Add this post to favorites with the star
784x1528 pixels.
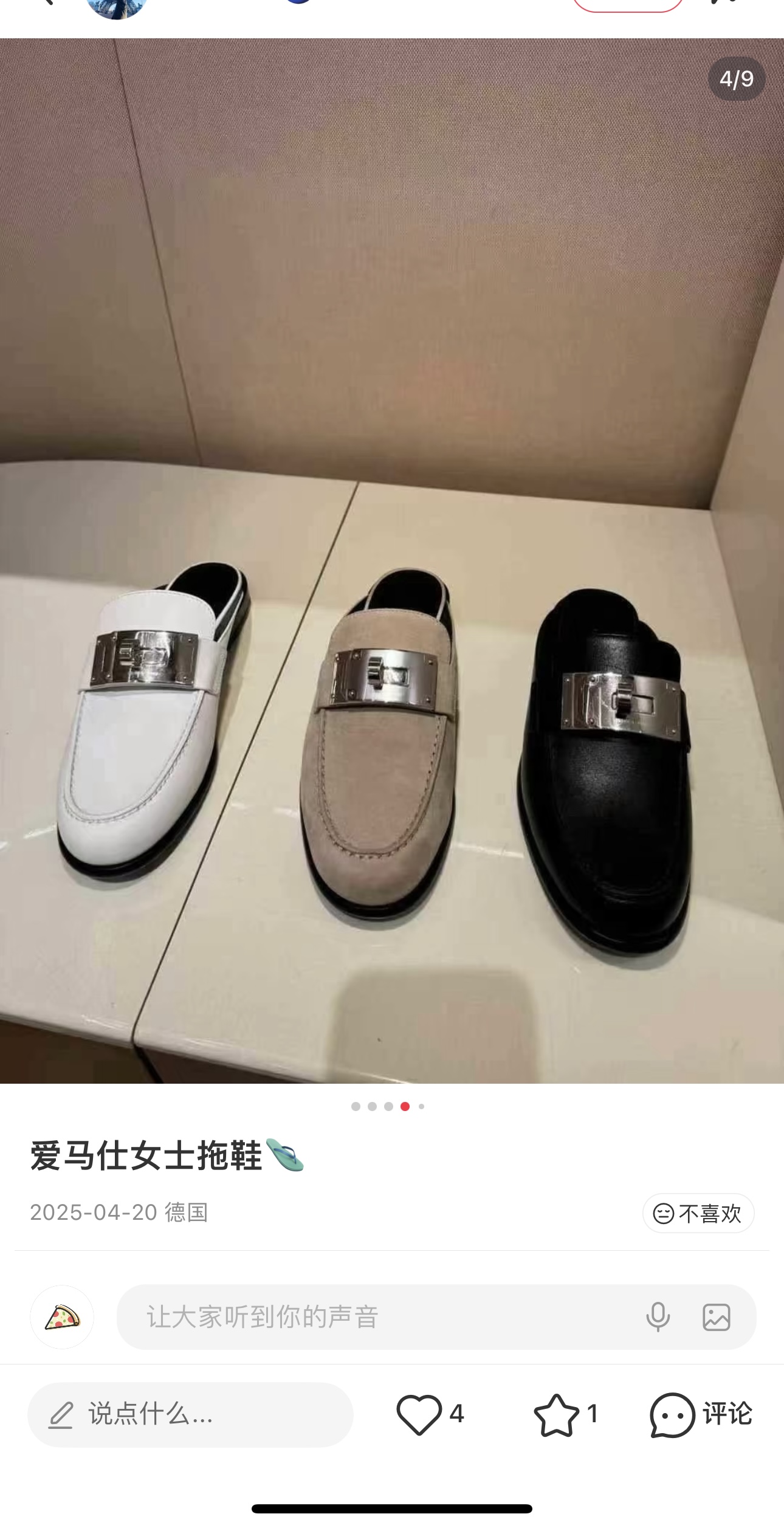556,1415
